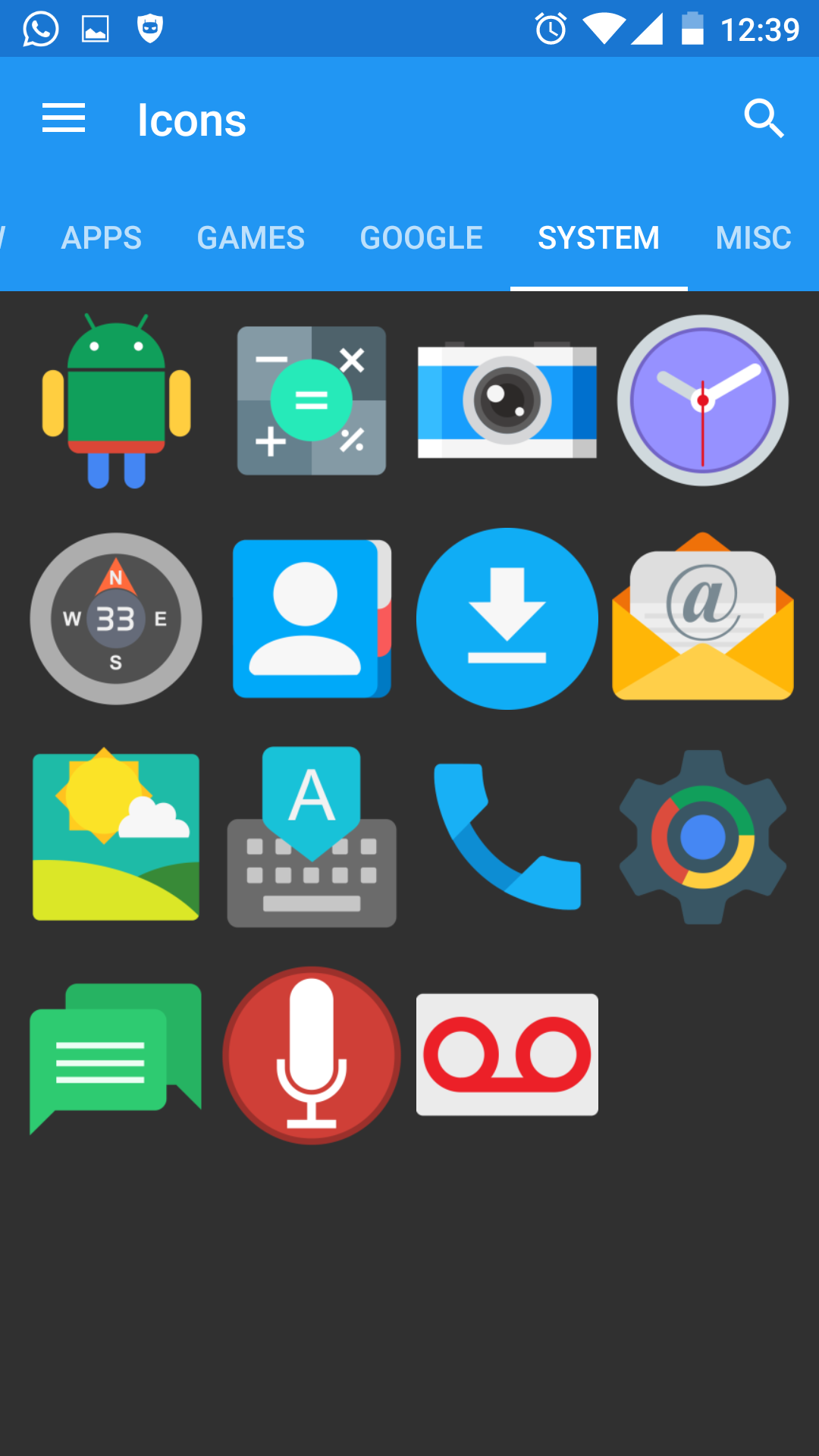Select the Android robot icon
Image resolution: width=819 pixels, height=1456 pixels.
point(115,400)
